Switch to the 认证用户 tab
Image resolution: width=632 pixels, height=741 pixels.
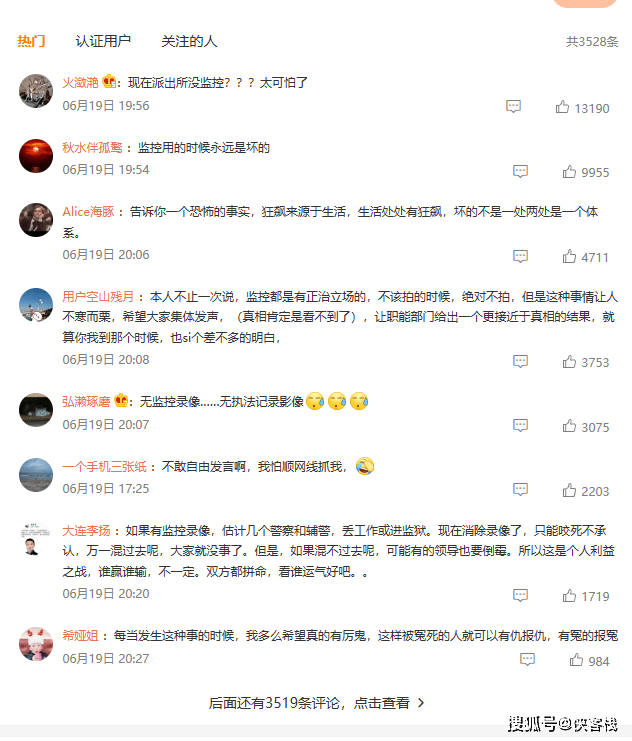(103, 41)
